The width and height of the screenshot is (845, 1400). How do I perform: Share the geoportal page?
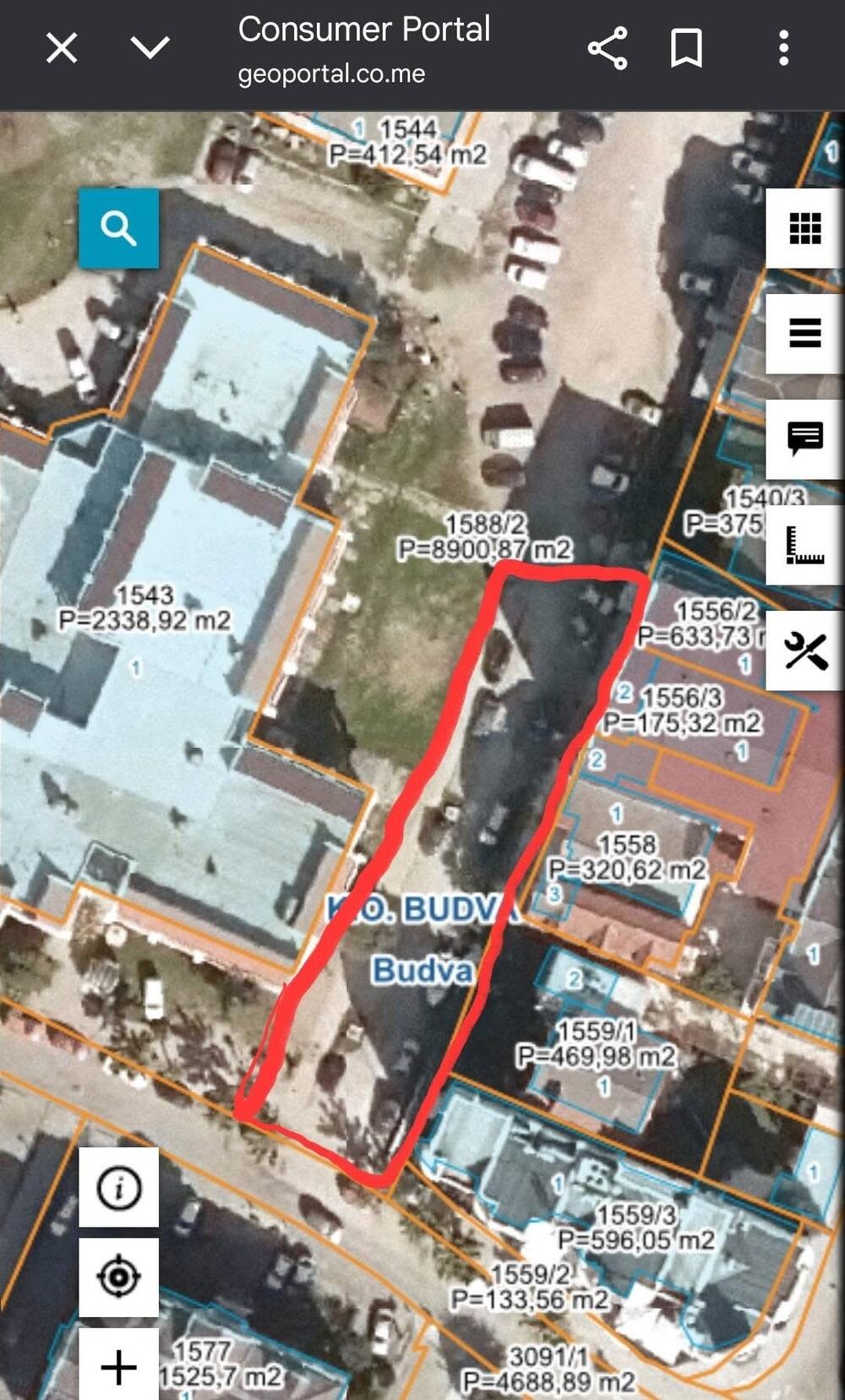(608, 48)
